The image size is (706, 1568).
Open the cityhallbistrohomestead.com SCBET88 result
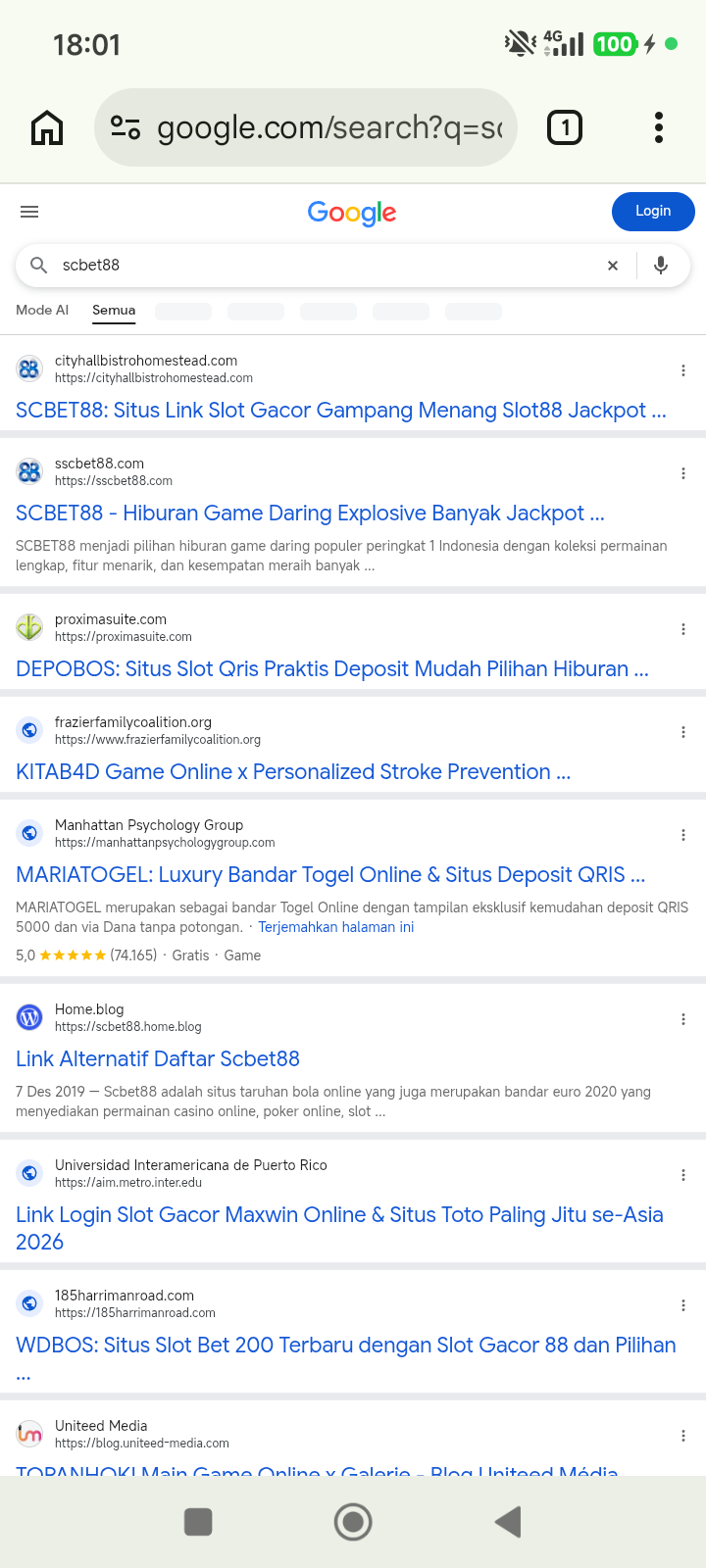click(x=341, y=410)
